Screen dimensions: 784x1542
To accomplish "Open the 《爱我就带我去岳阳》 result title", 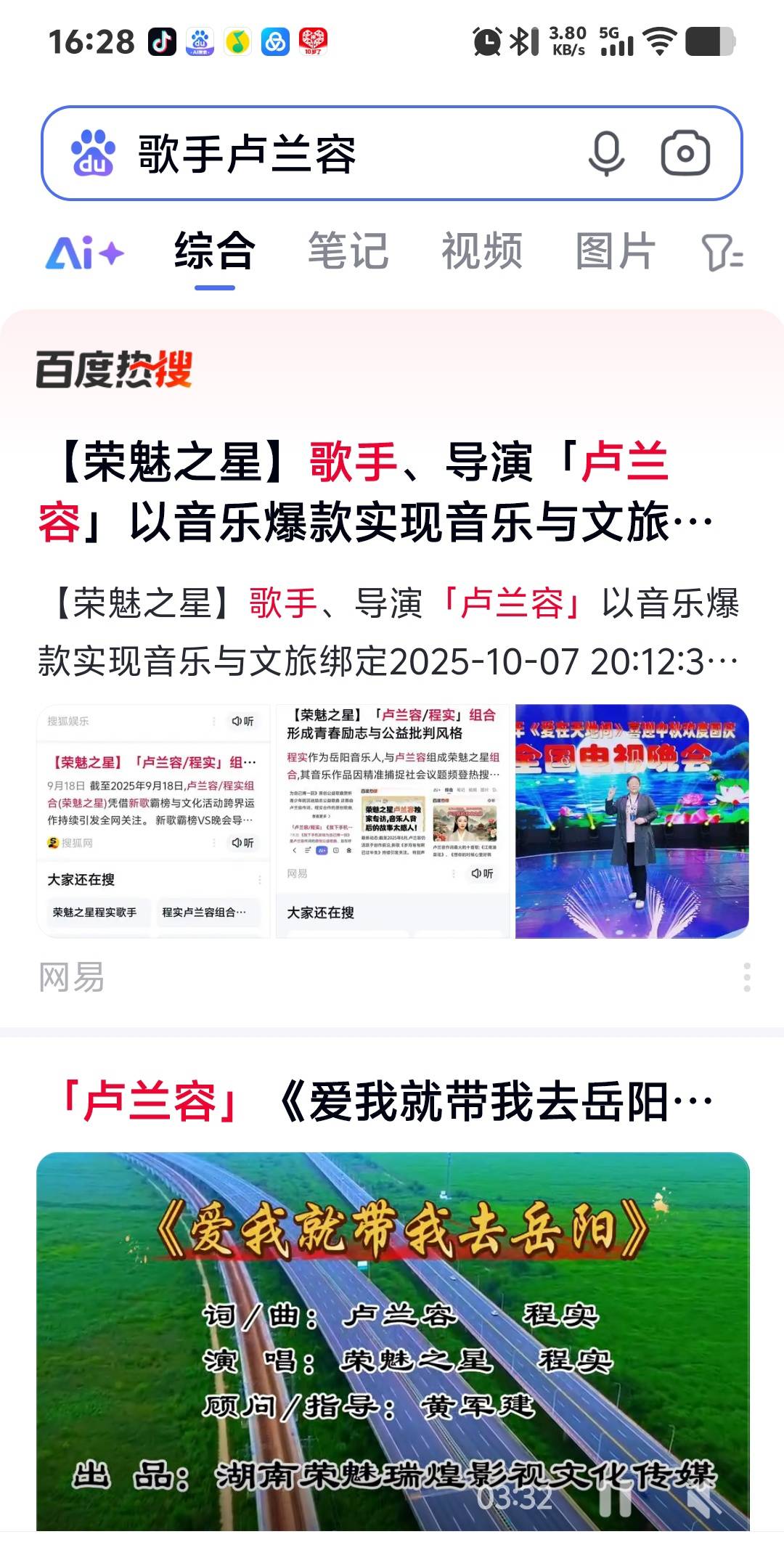I will click(x=385, y=1102).
